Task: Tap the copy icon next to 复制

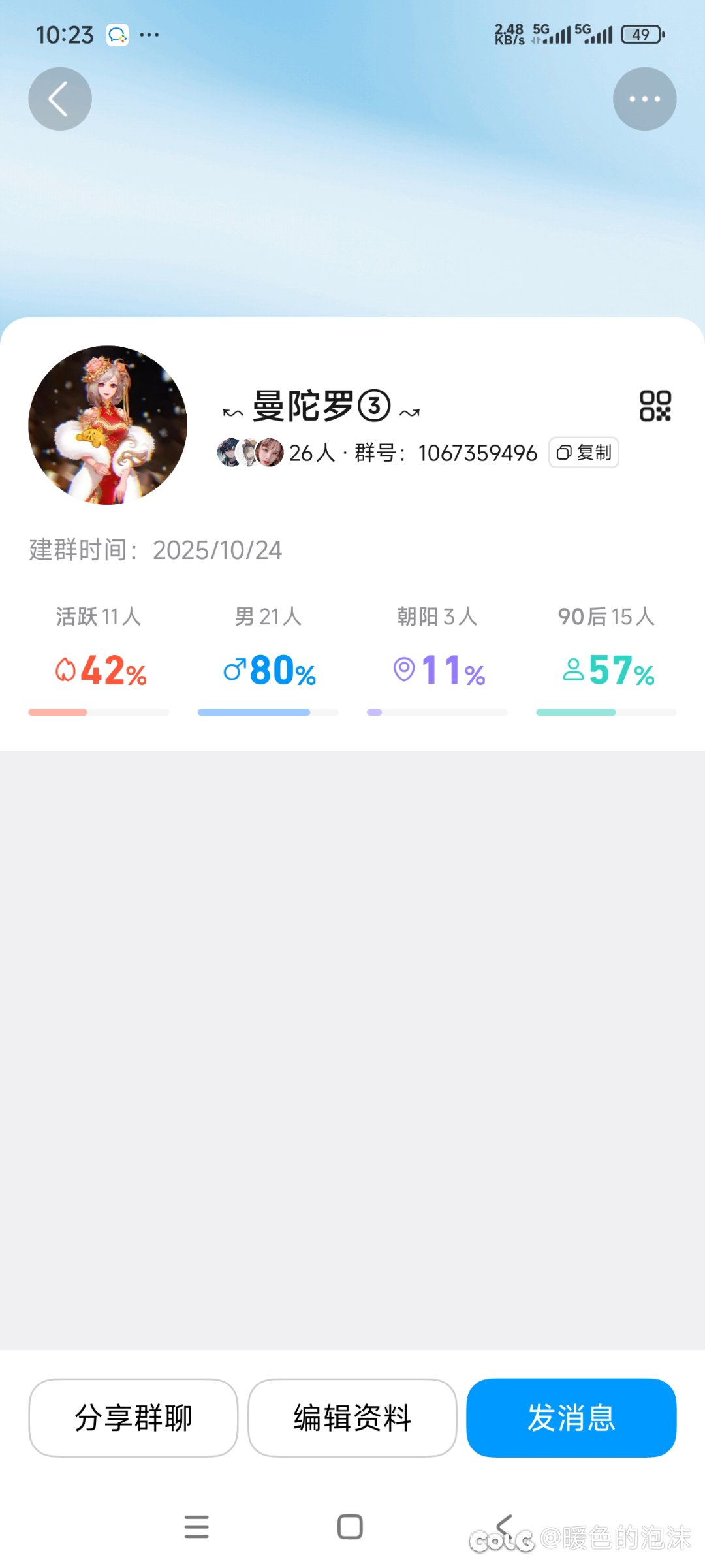Action: pos(563,453)
